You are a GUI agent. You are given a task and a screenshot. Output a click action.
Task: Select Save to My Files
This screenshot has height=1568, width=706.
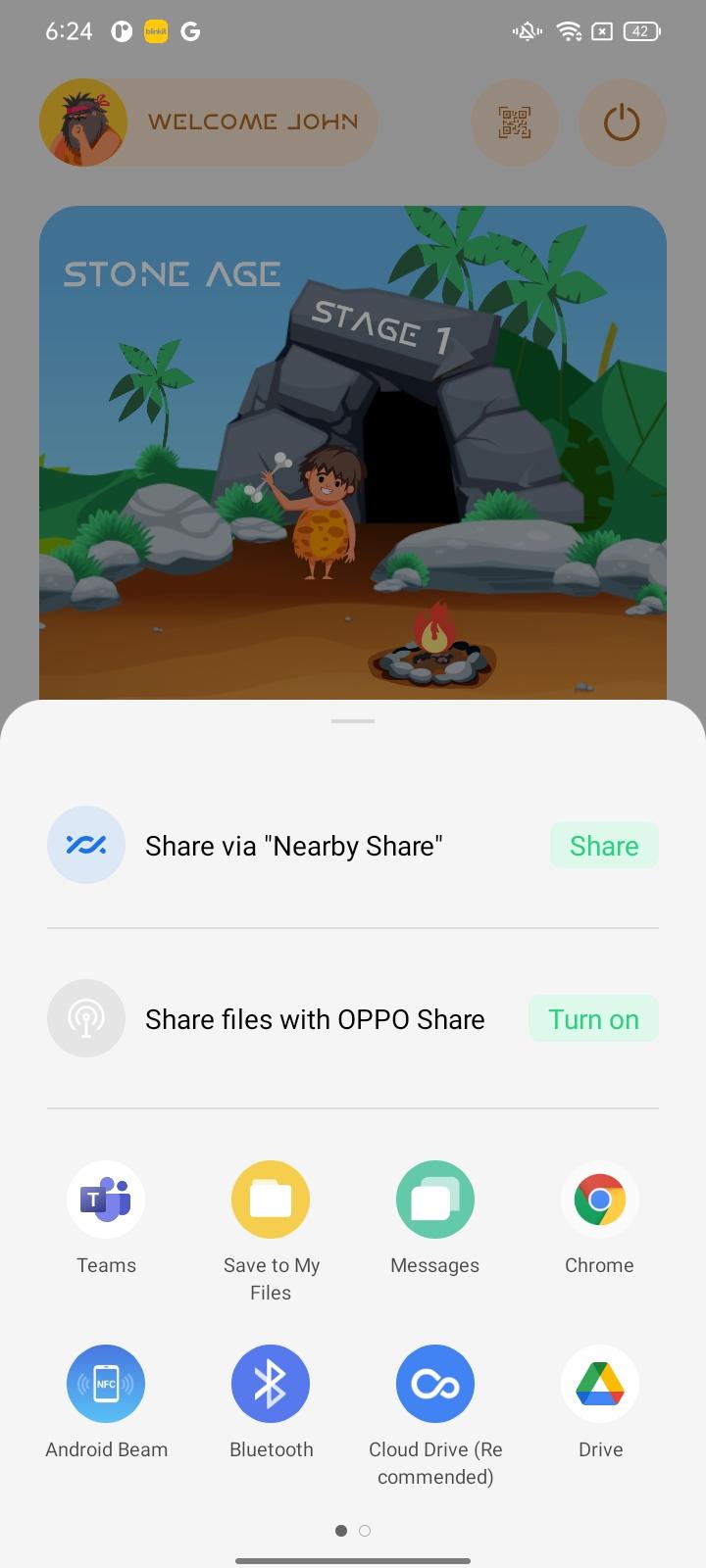coord(271,1200)
